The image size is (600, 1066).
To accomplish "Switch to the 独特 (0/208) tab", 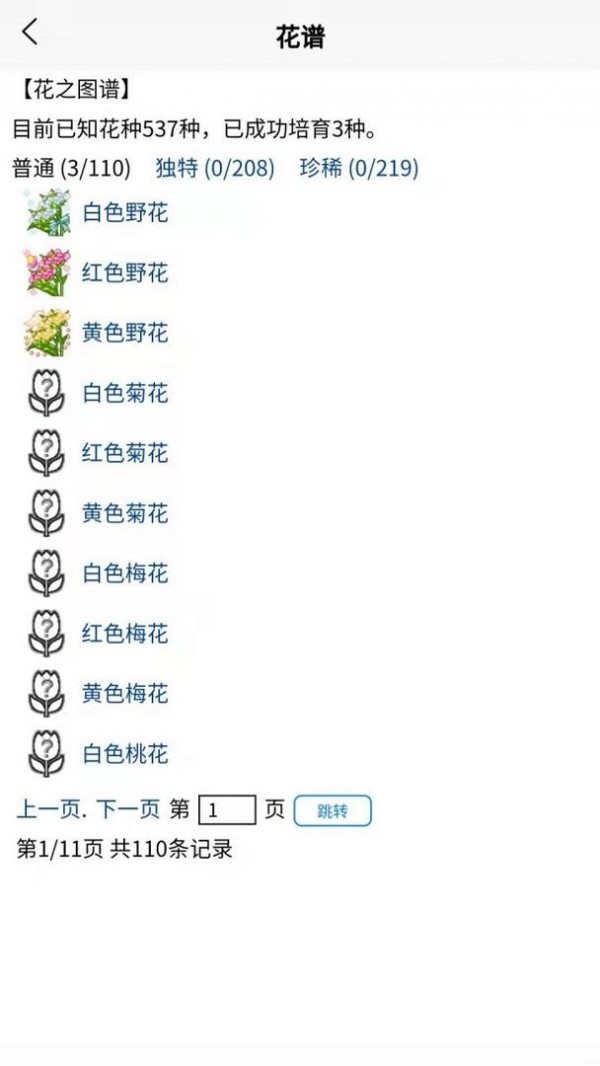I will point(215,168).
